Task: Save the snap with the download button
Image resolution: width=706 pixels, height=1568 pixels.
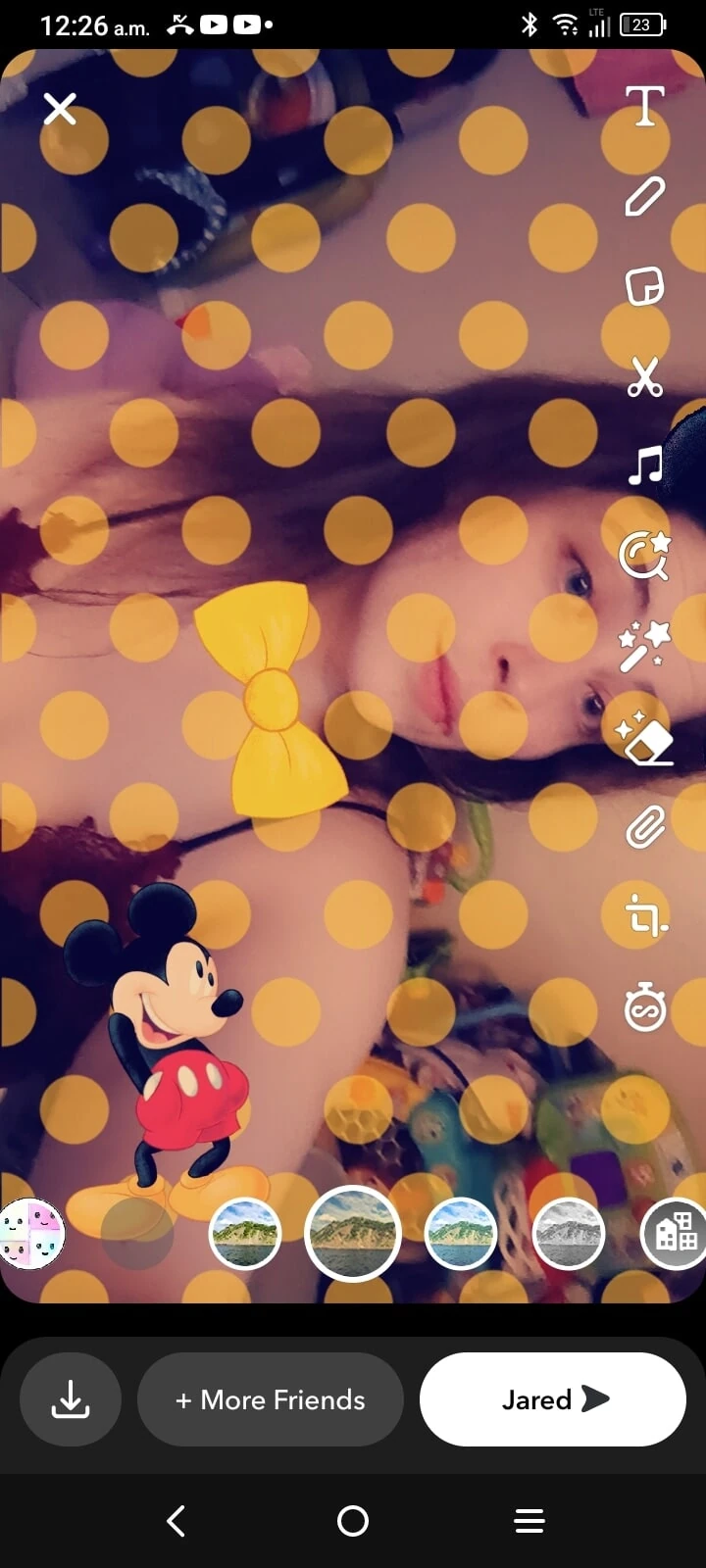Action: point(71,1399)
